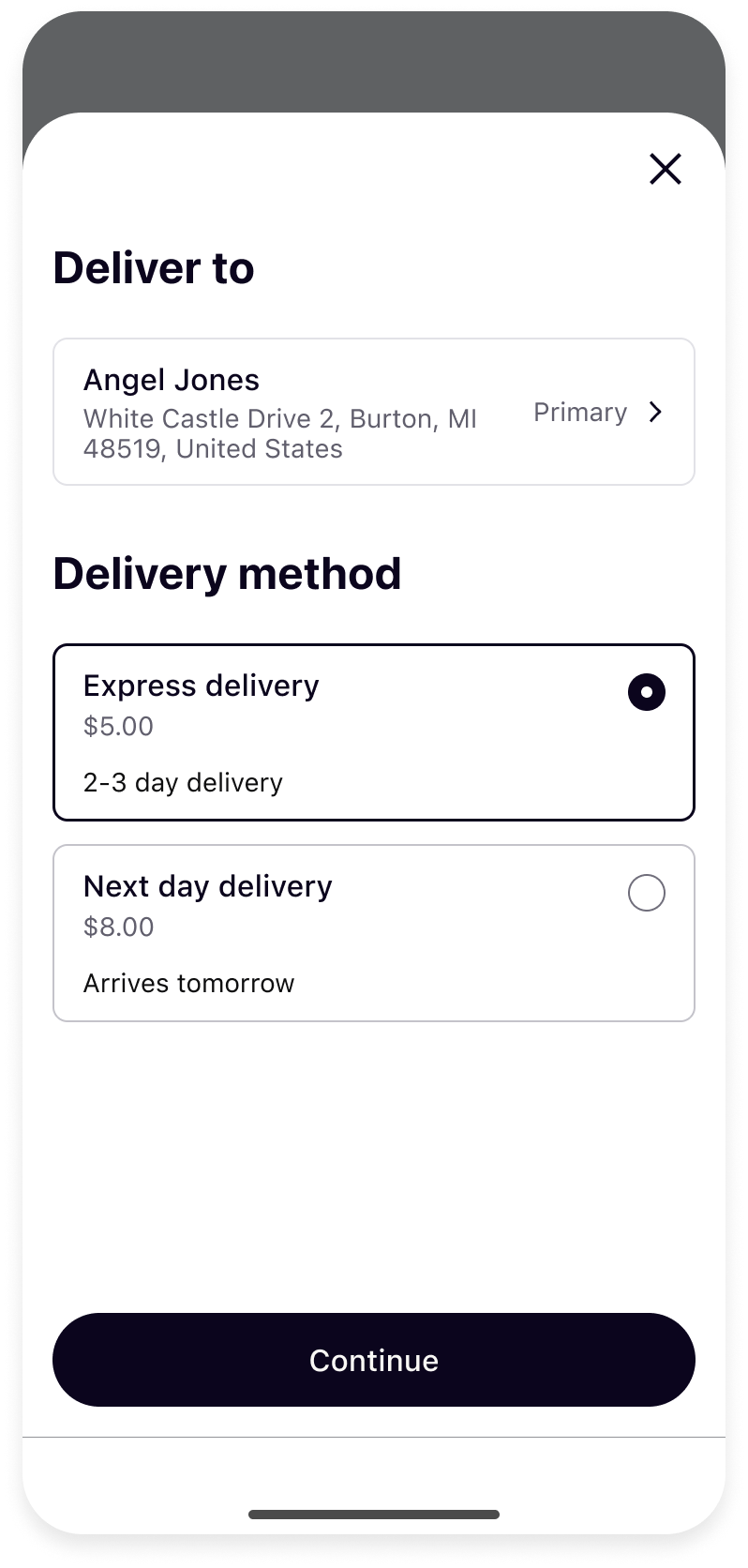The width and height of the screenshot is (748, 1568).
Task: Tap the Continue button
Action: point(373,1359)
